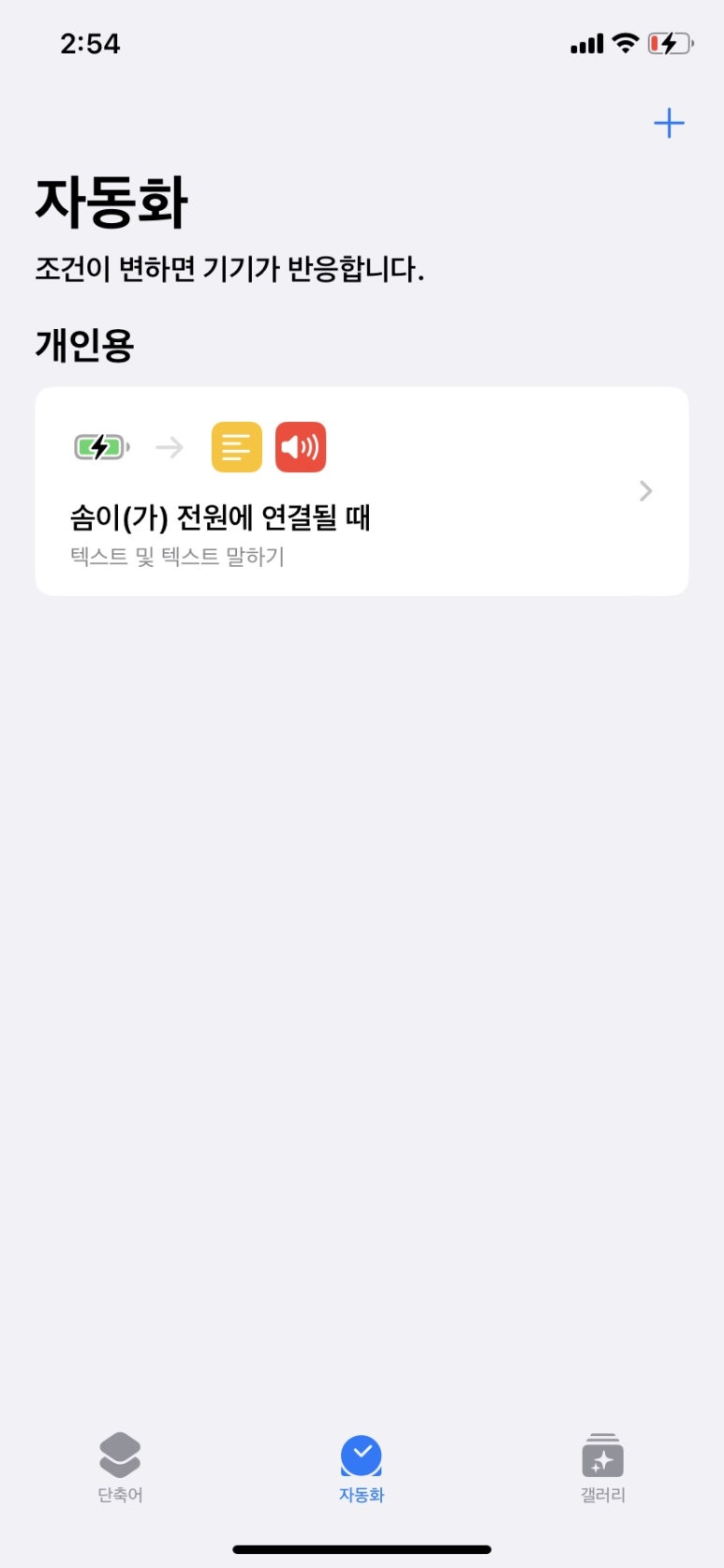The width and height of the screenshot is (724, 1568).
Task: Switch to the 단축어 tab
Action: click(120, 1468)
